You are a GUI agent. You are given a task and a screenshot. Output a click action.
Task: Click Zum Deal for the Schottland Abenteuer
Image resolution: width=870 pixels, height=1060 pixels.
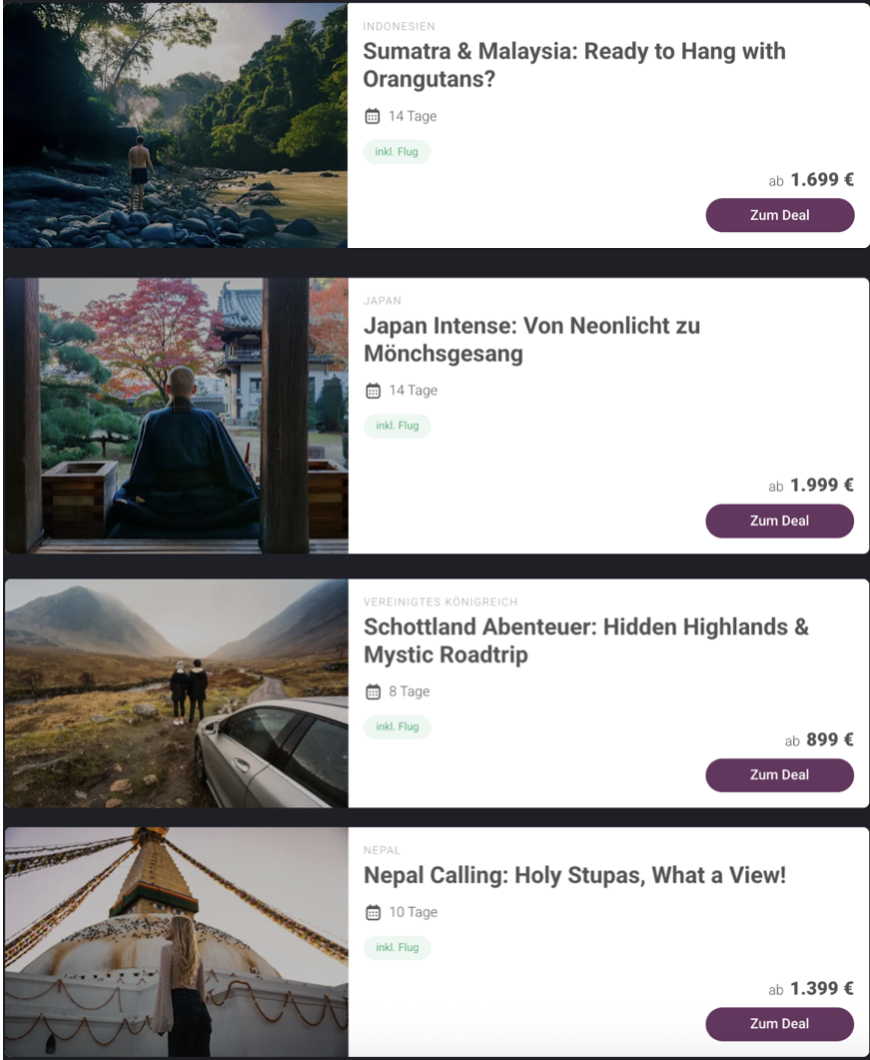click(780, 775)
